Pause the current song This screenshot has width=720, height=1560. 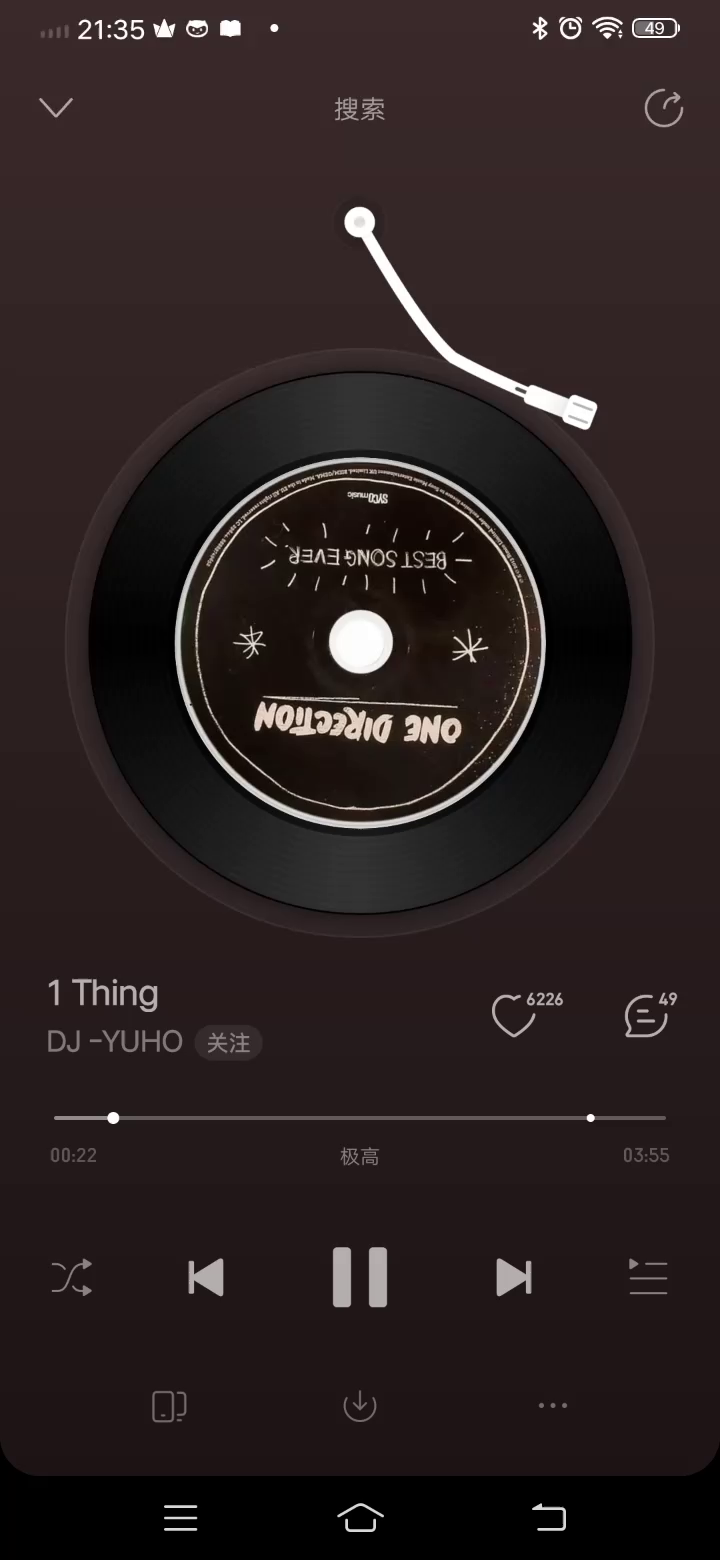(x=360, y=1278)
